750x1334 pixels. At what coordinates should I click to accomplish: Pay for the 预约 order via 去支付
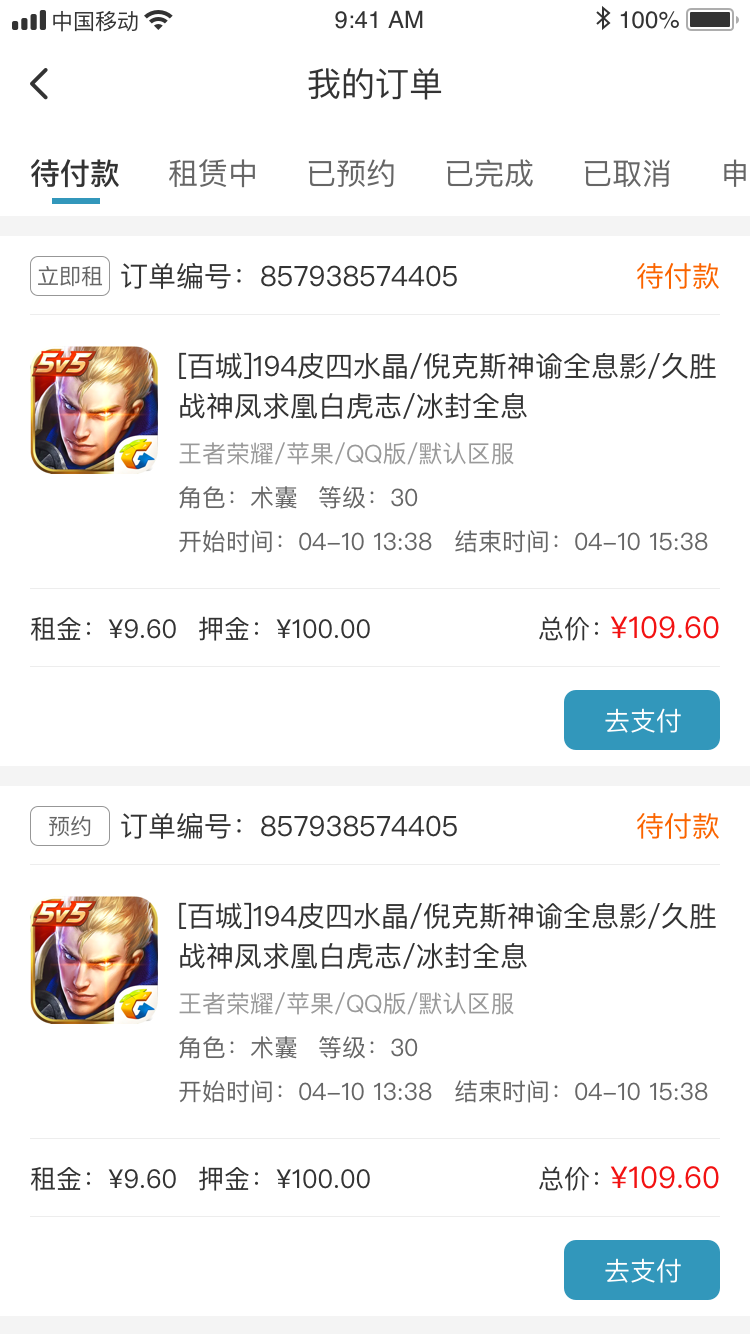point(641,1270)
